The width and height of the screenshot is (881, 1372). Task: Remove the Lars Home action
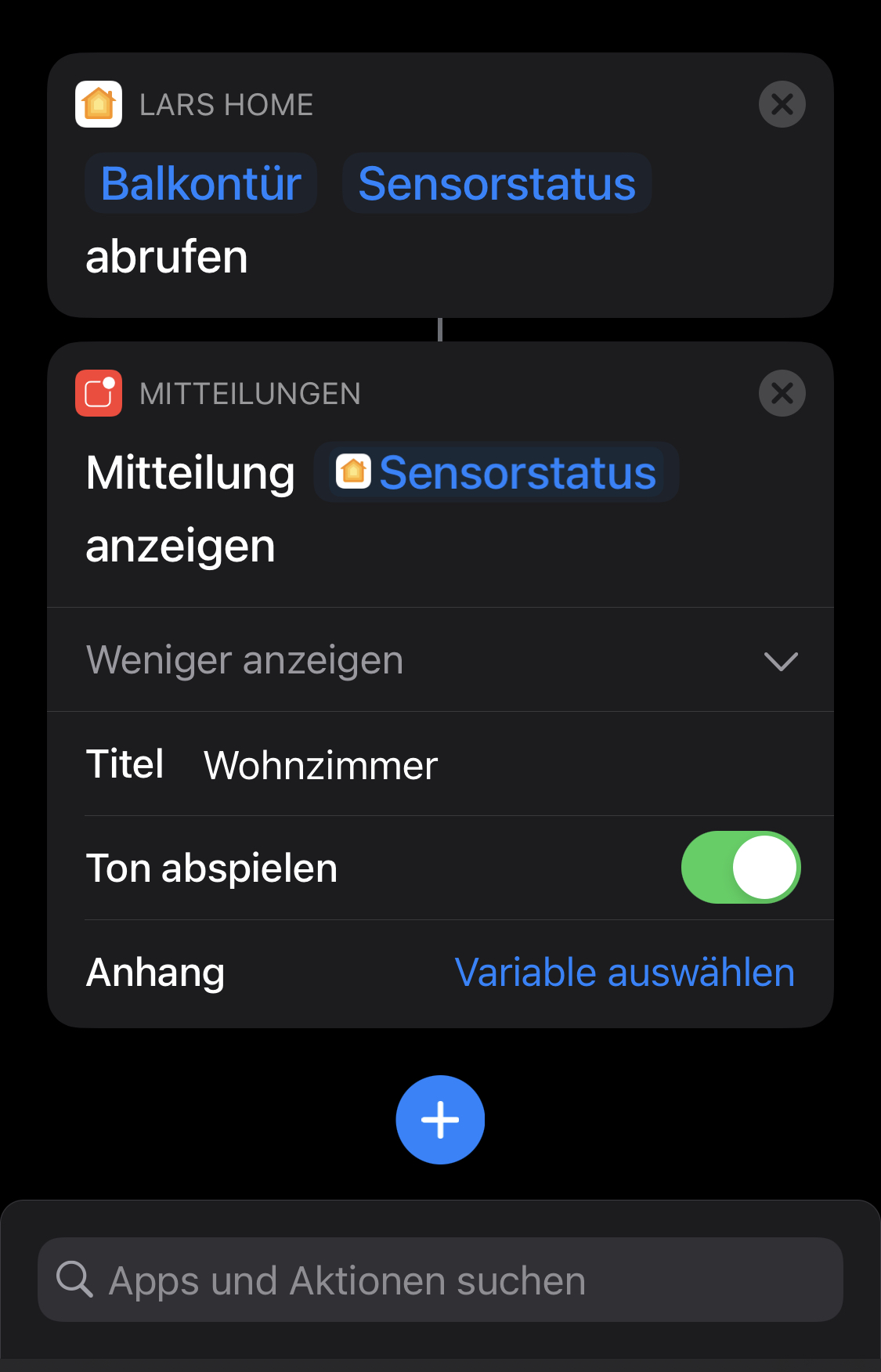coord(782,104)
